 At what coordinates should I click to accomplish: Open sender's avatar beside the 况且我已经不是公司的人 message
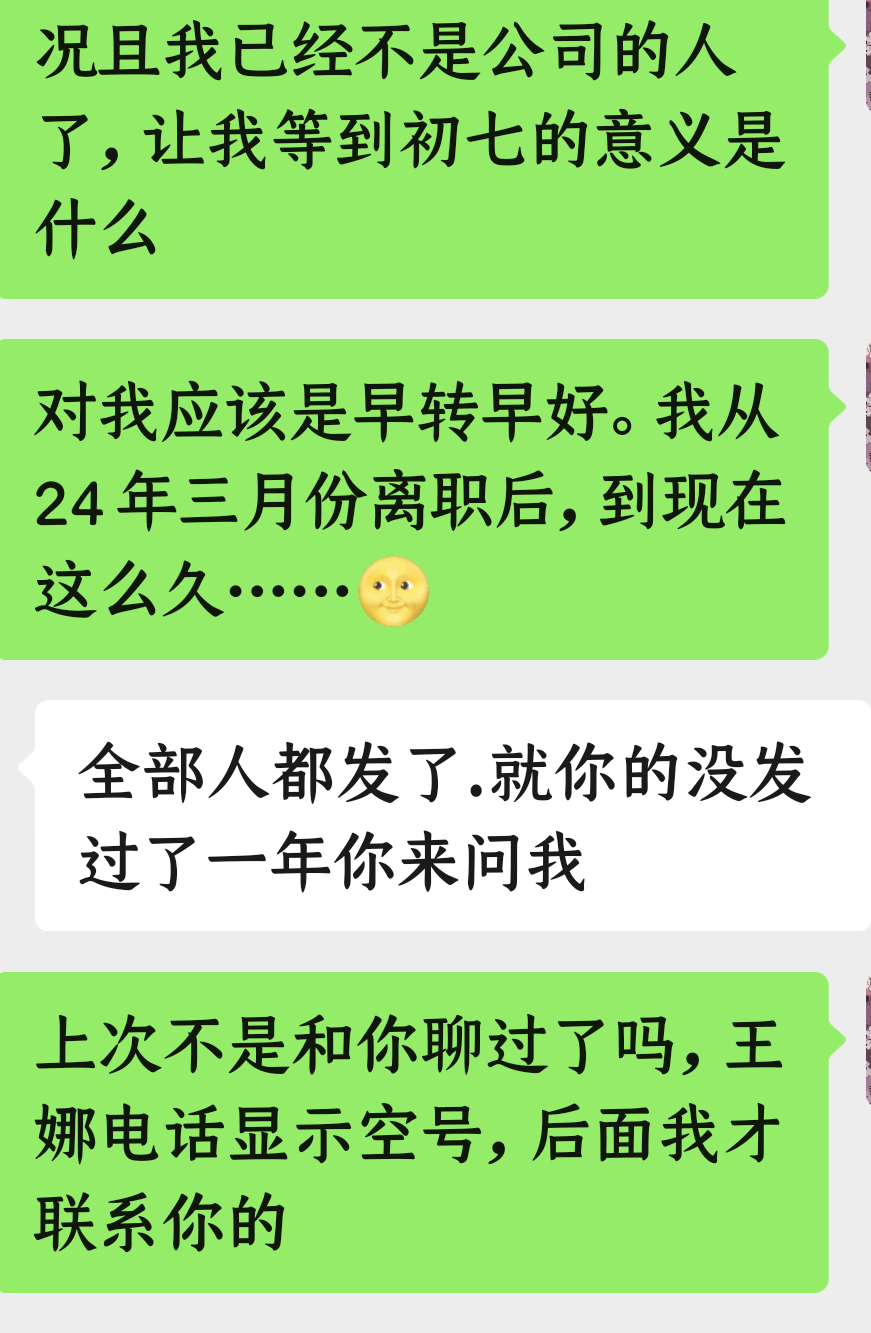(867, 55)
